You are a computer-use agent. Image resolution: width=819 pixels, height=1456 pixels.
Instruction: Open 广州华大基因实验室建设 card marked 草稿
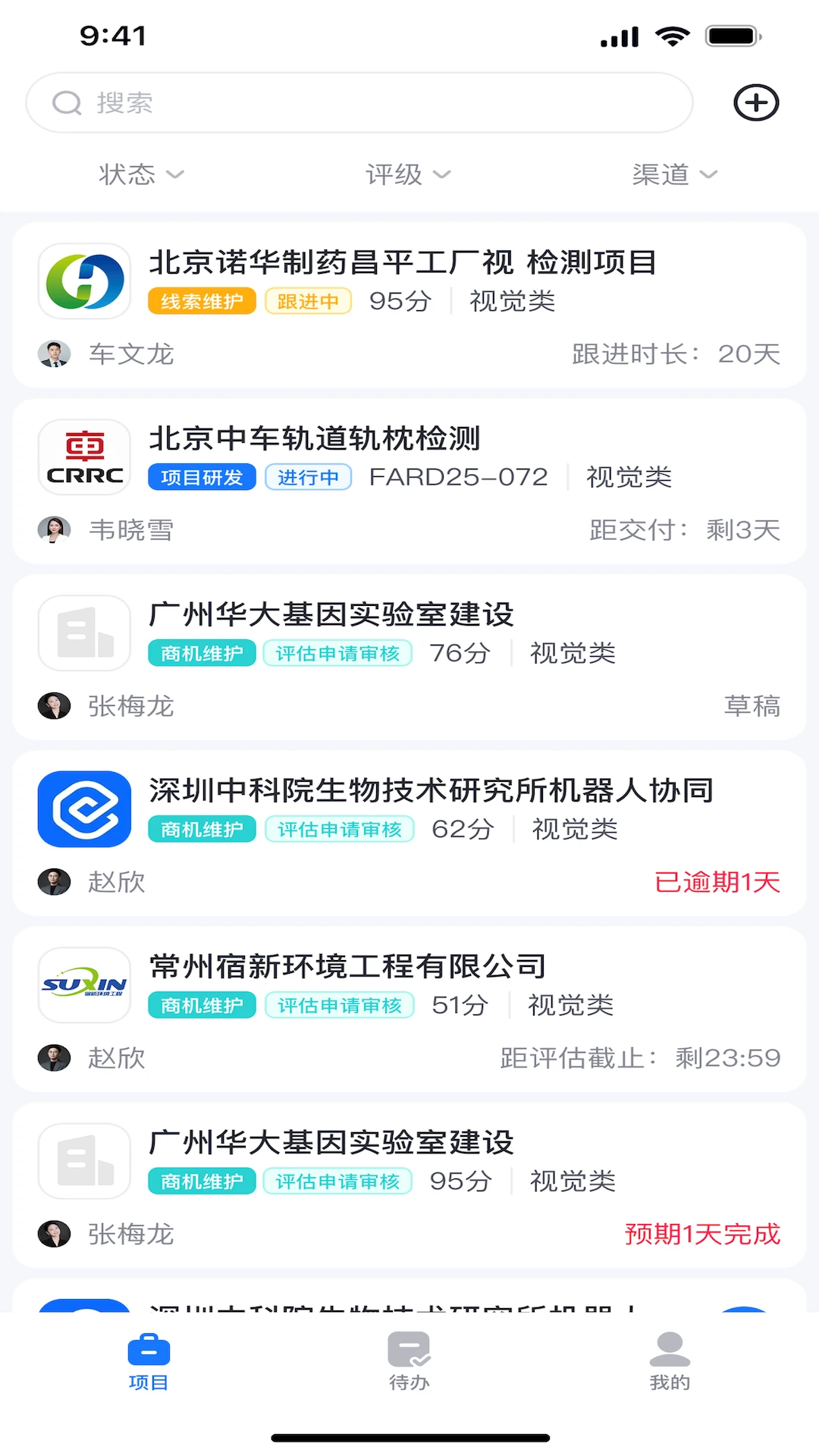[x=409, y=657]
